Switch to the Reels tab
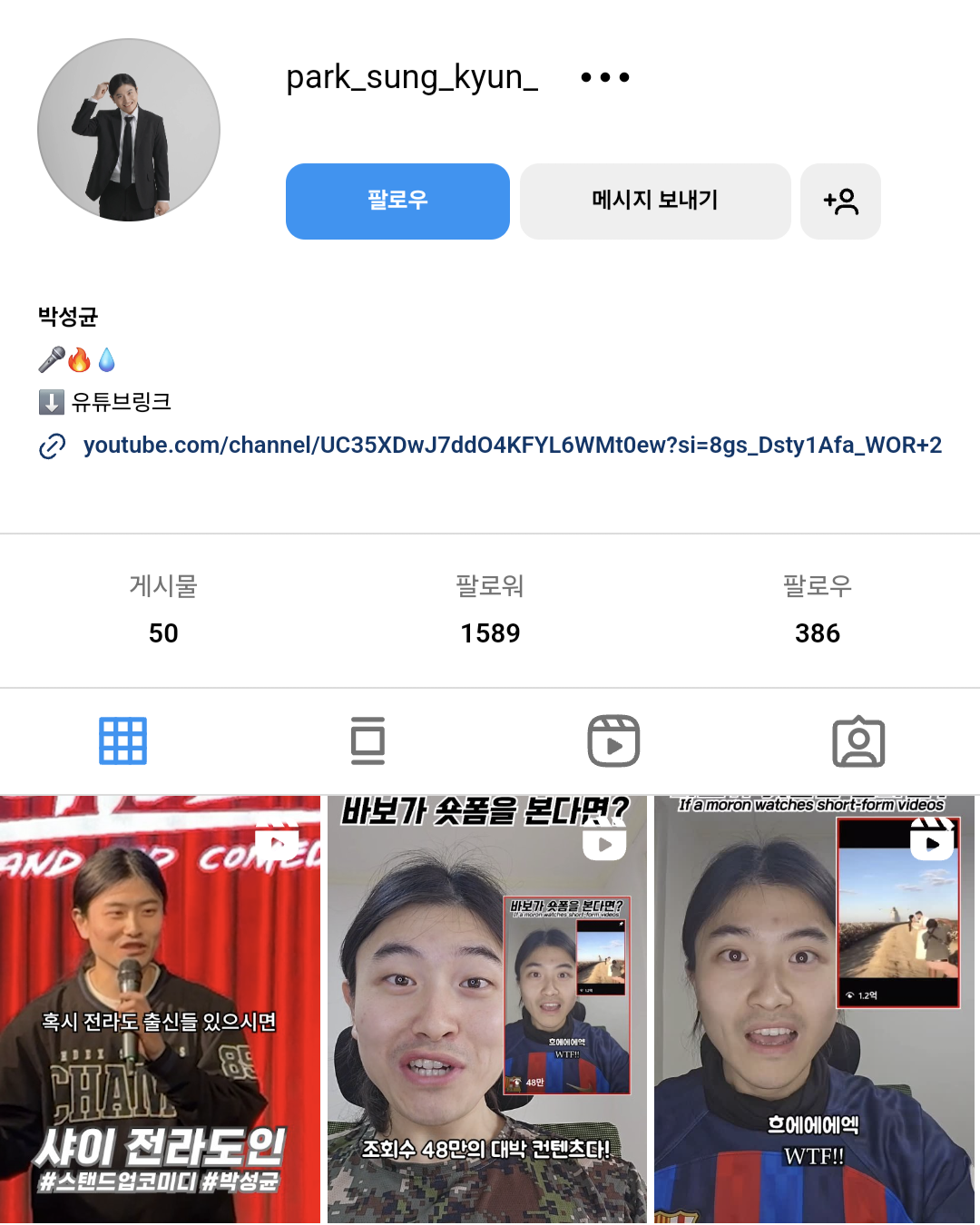980x1225 pixels. click(613, 741)
